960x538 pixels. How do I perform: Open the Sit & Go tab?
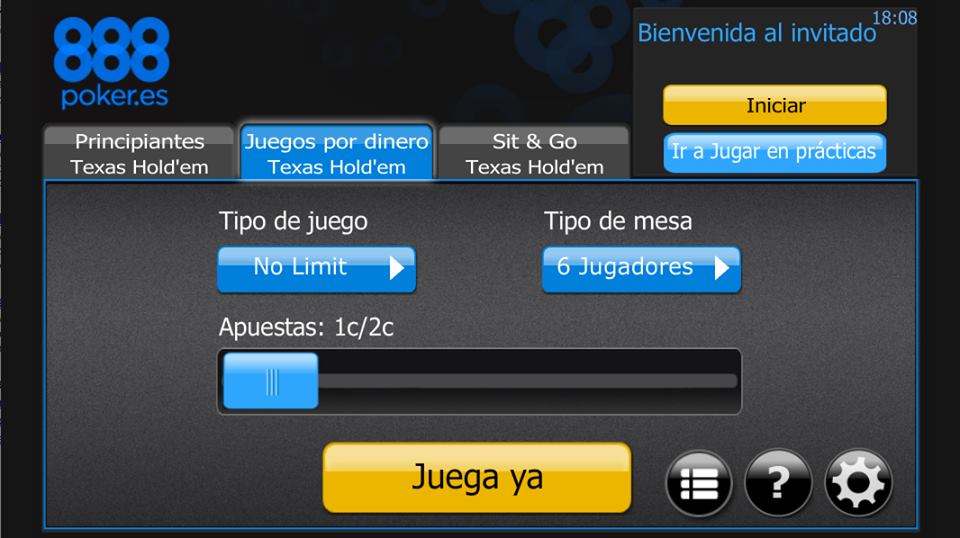coord(534,153)
